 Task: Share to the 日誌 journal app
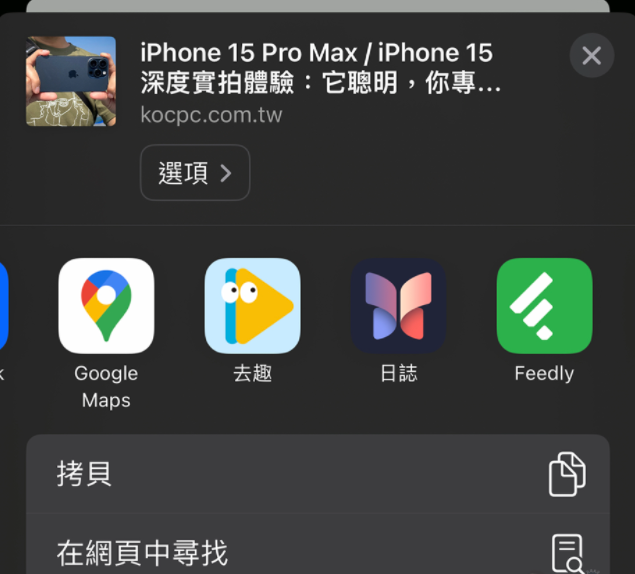398,306
